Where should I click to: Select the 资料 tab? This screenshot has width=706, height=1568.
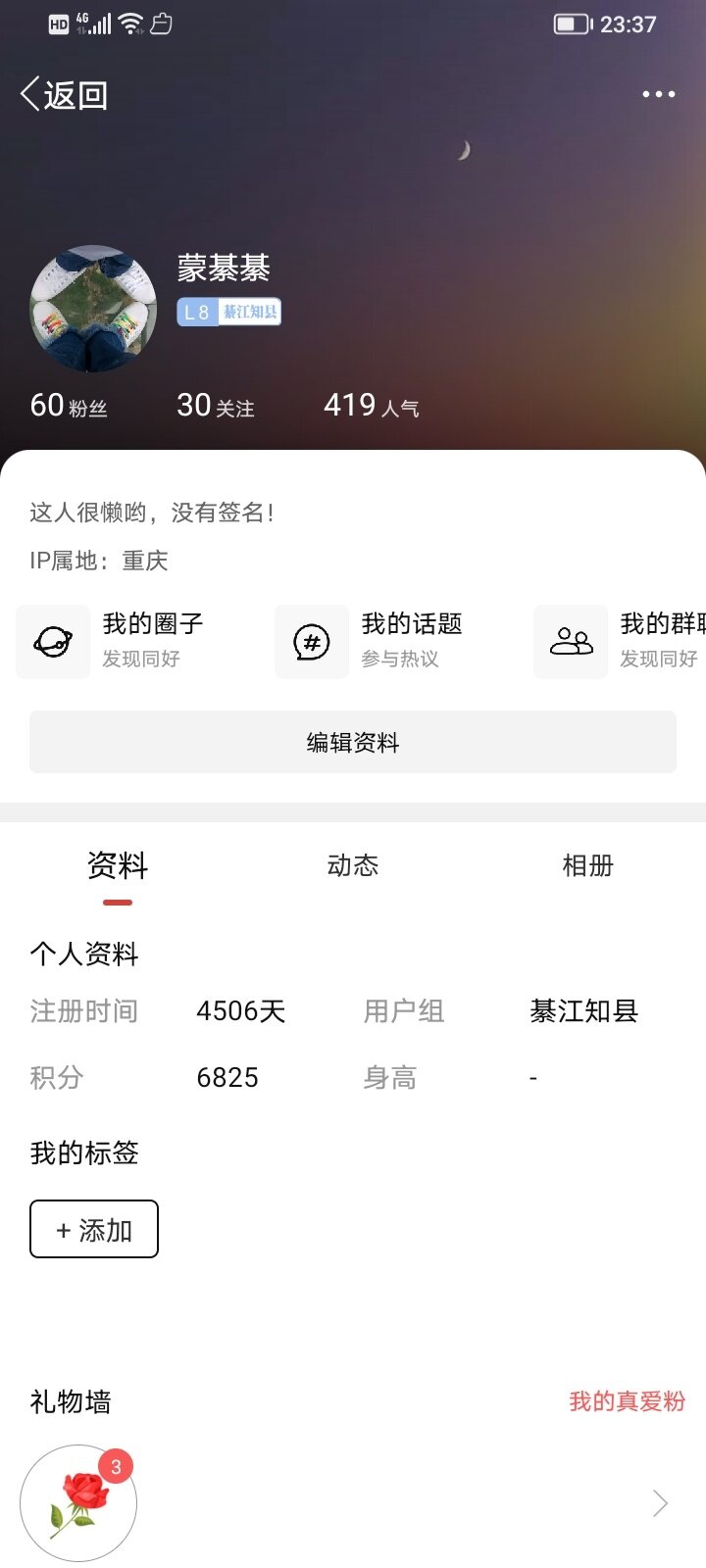point(118,866)
